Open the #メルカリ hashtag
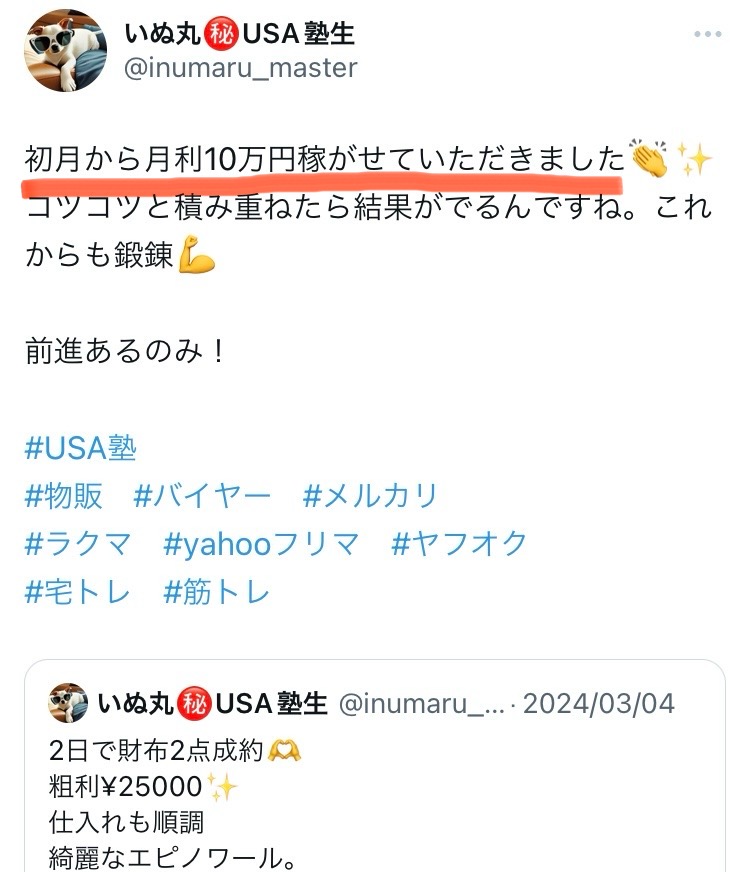 [x=370, y=496]
